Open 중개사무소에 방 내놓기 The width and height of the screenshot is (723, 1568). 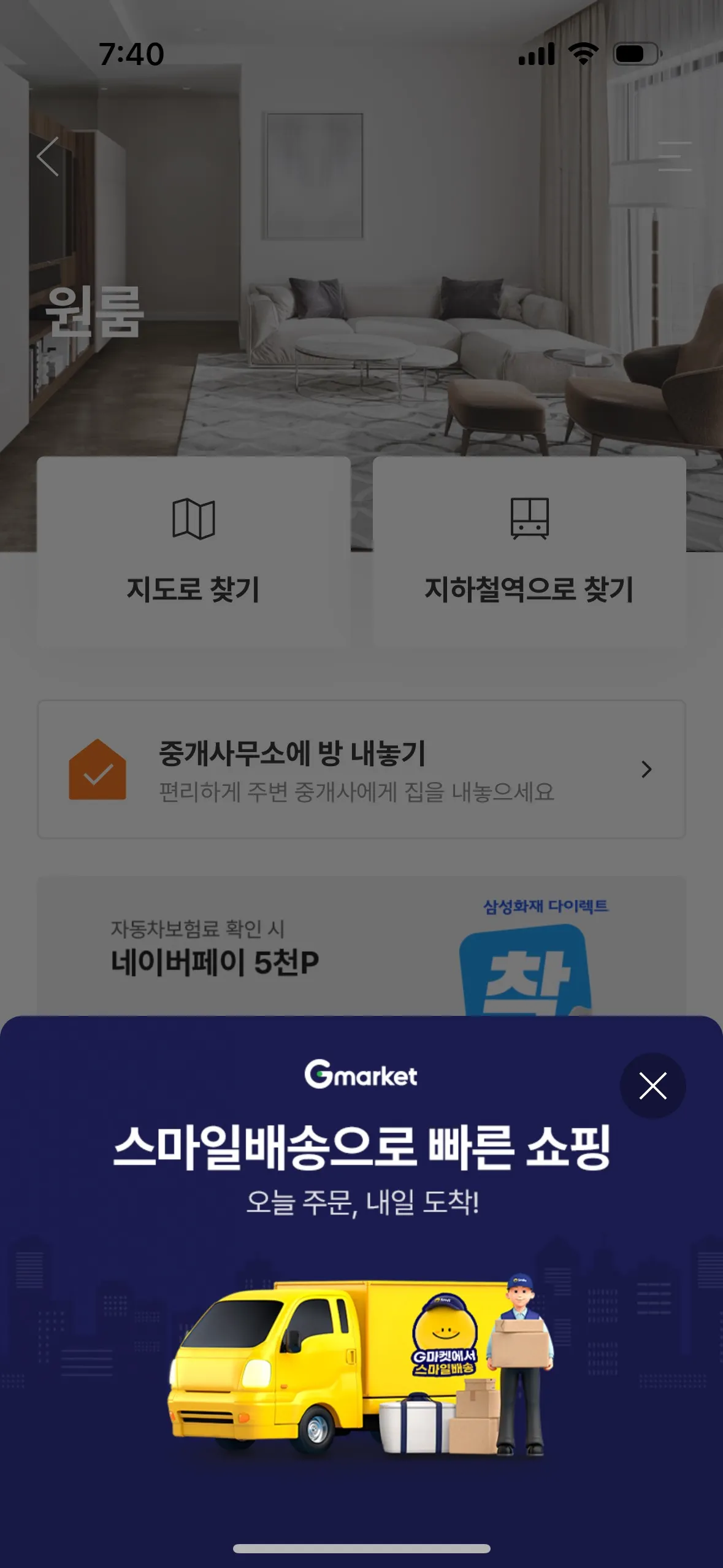click(361, 769)
